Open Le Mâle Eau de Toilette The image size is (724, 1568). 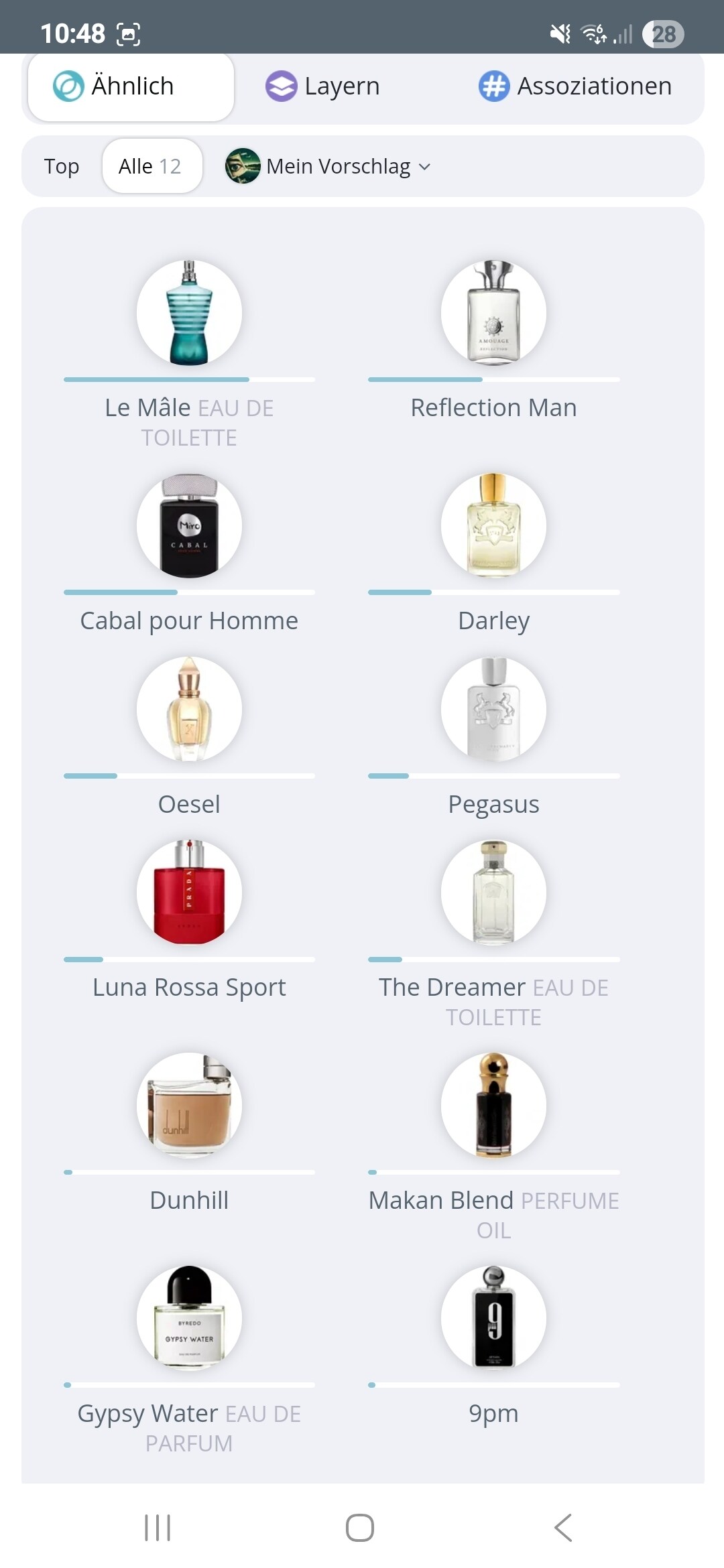point(189,354)
